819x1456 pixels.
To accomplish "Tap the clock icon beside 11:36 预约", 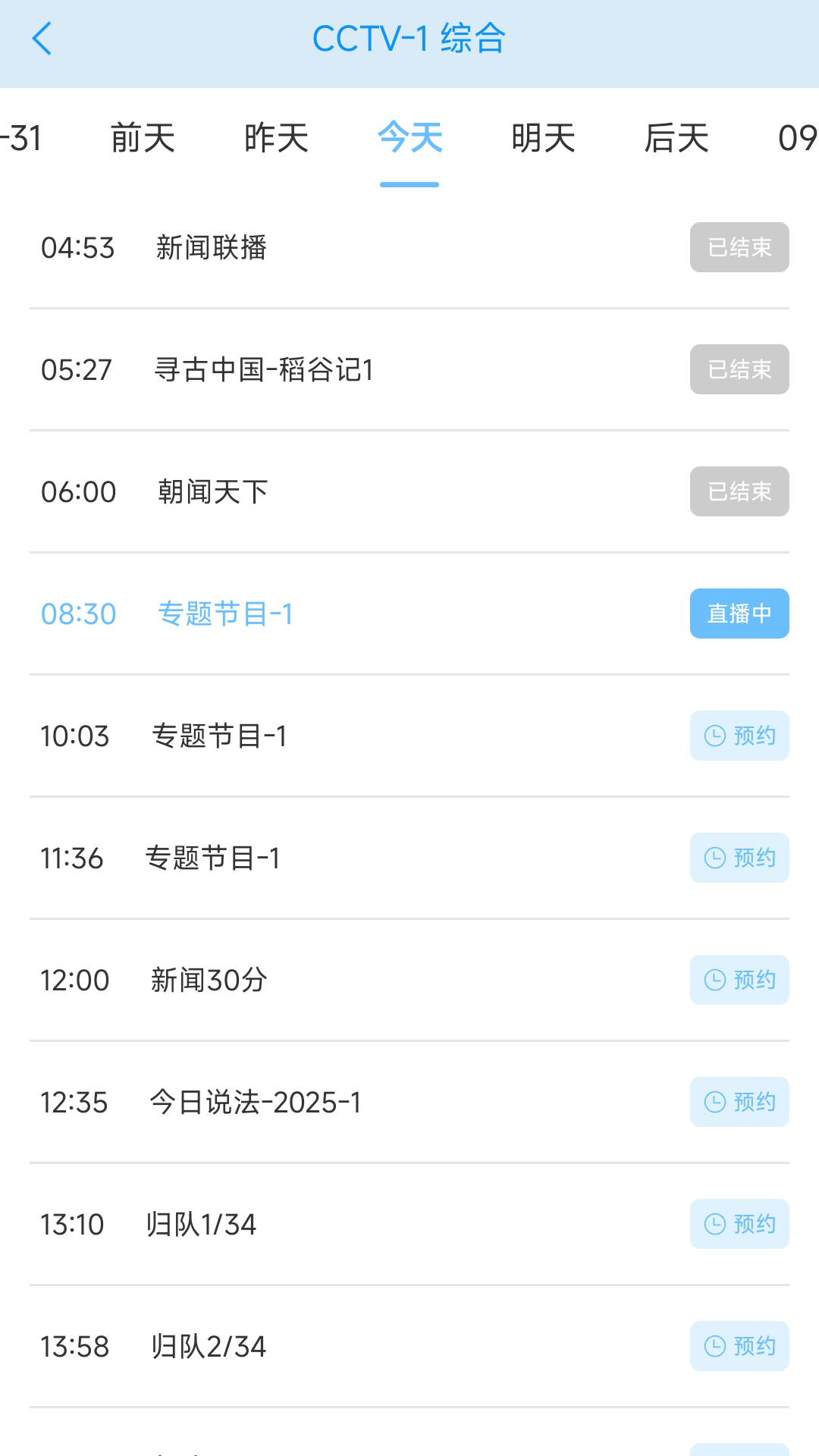I will [x=714, y=858].
